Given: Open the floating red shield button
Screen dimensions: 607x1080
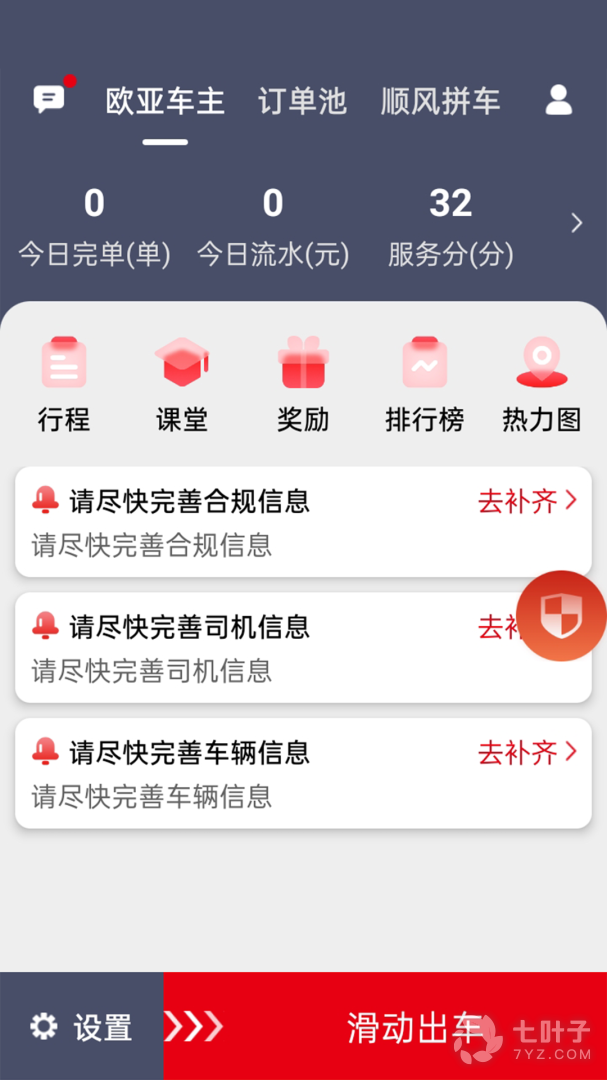Looking at the screenshot, I should tap(561, 616).
